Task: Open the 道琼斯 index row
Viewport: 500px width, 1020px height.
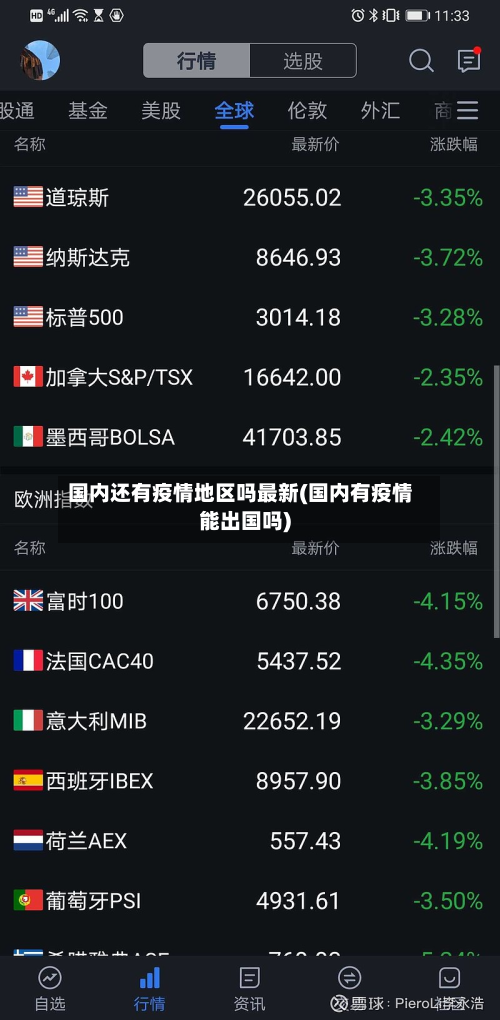Action: 250,197
